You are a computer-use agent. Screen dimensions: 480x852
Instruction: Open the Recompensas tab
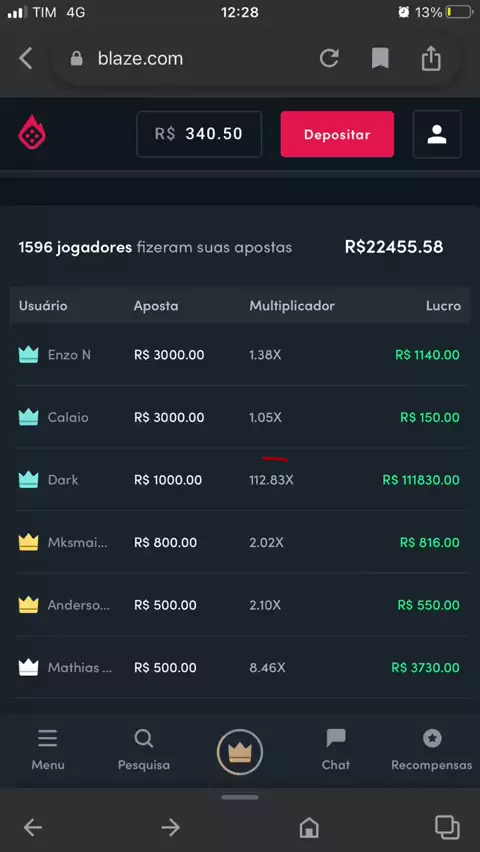click(x=432, y=750)
